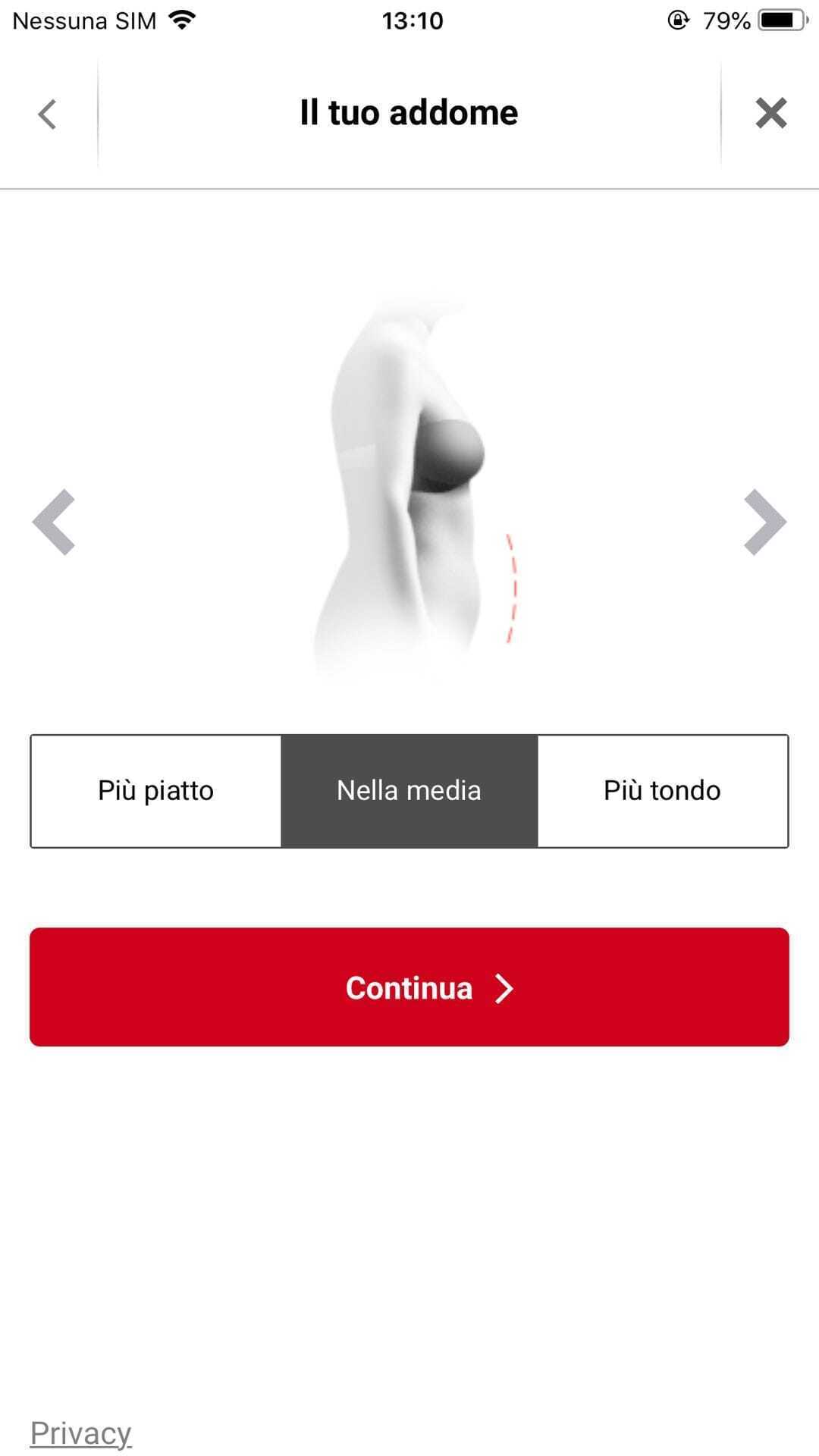Close the abdomen selection screen
The width and height of the screenshot is (819, 1456).
770,114
